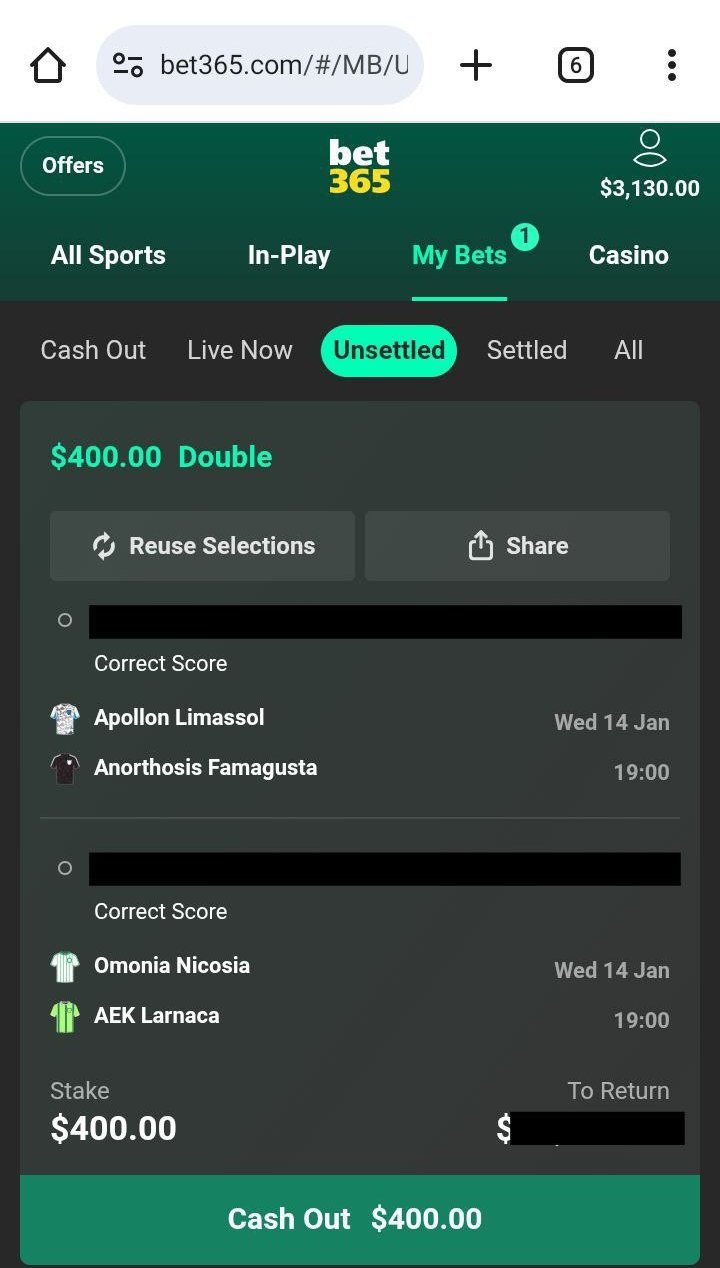Open the tab switcher showing 6 tabs

coord(575,66)
